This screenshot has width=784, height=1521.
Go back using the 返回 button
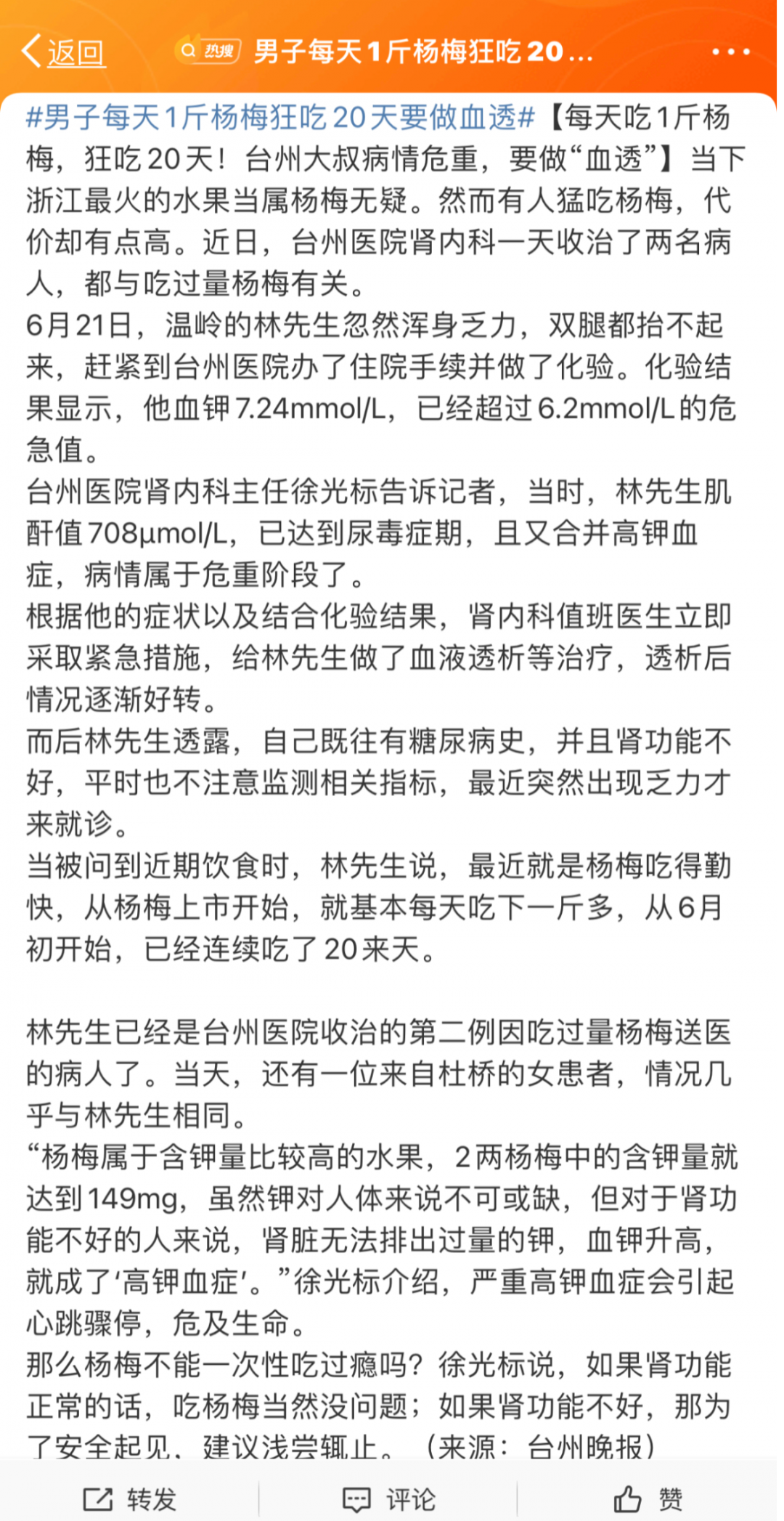64,52
